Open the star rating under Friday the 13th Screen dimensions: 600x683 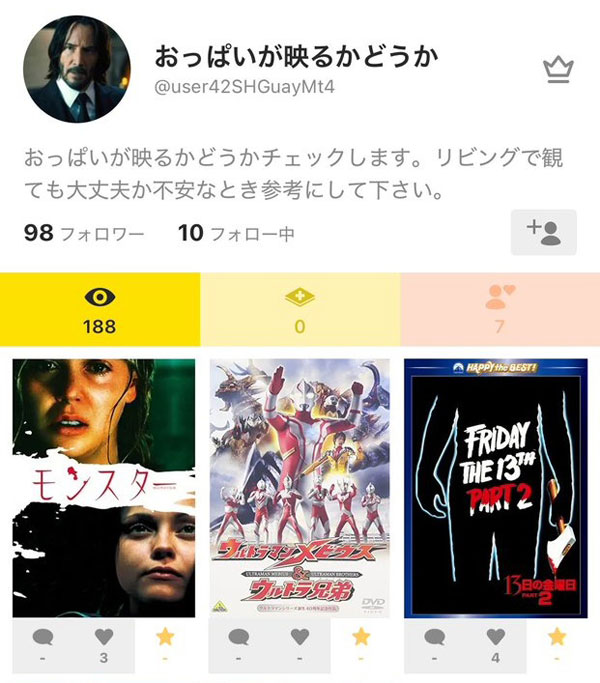click(x=558, y=644)
